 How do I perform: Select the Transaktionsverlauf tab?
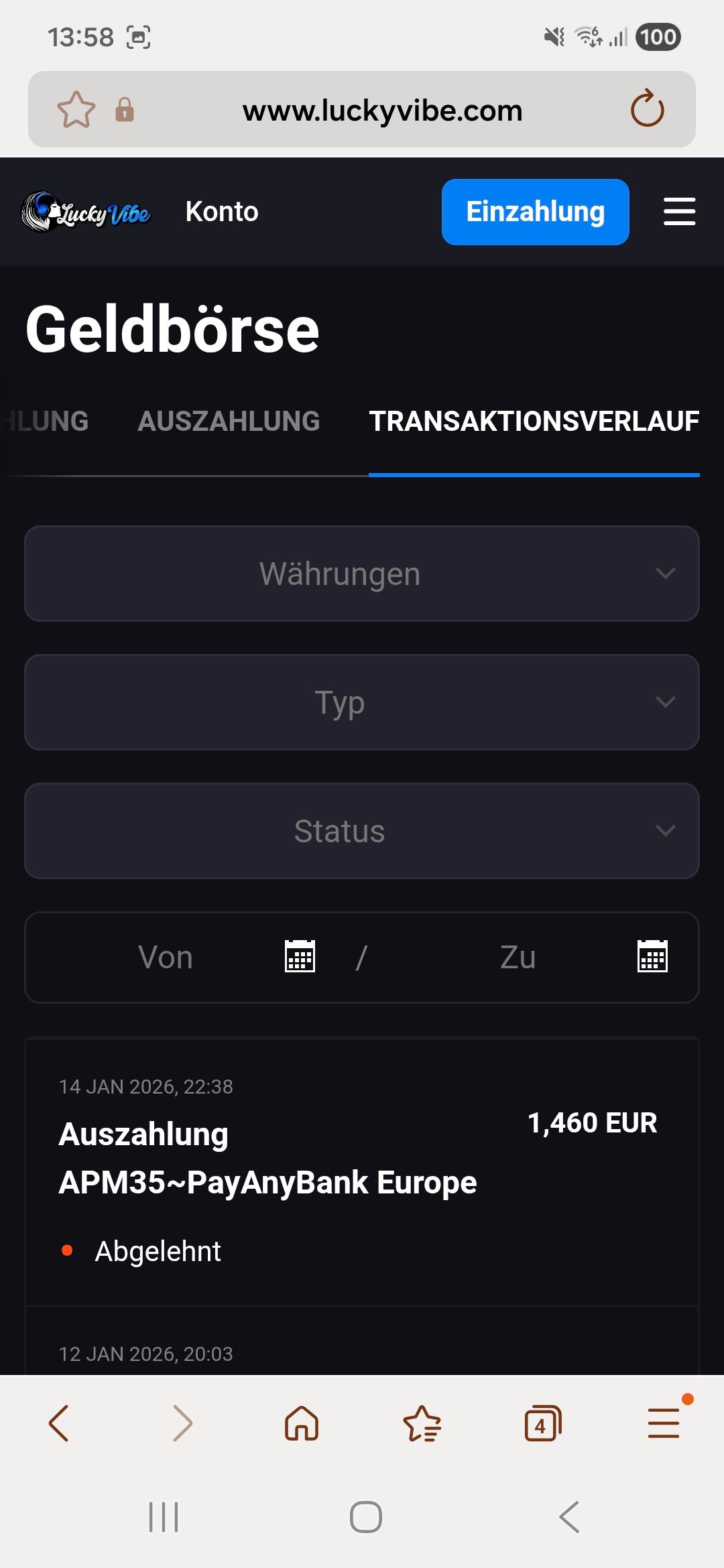tap(534, 421)
